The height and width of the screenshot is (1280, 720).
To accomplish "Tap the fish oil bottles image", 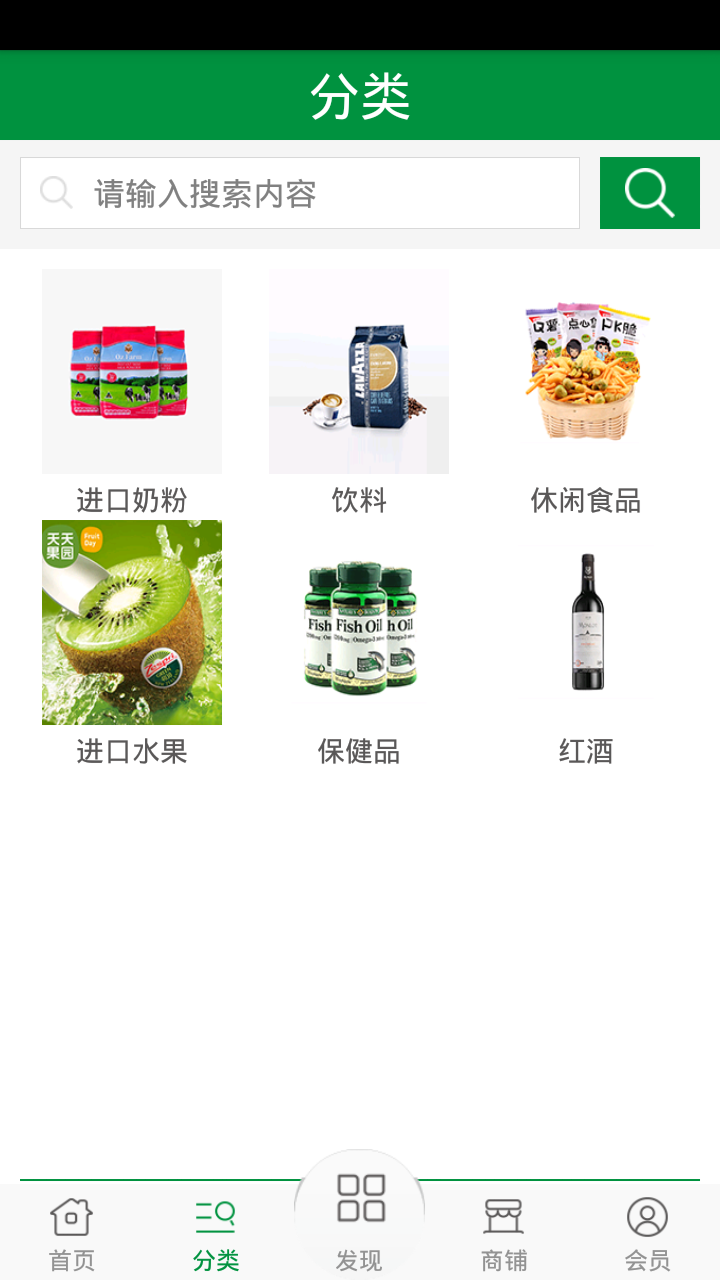I will [x=360, y=621].
